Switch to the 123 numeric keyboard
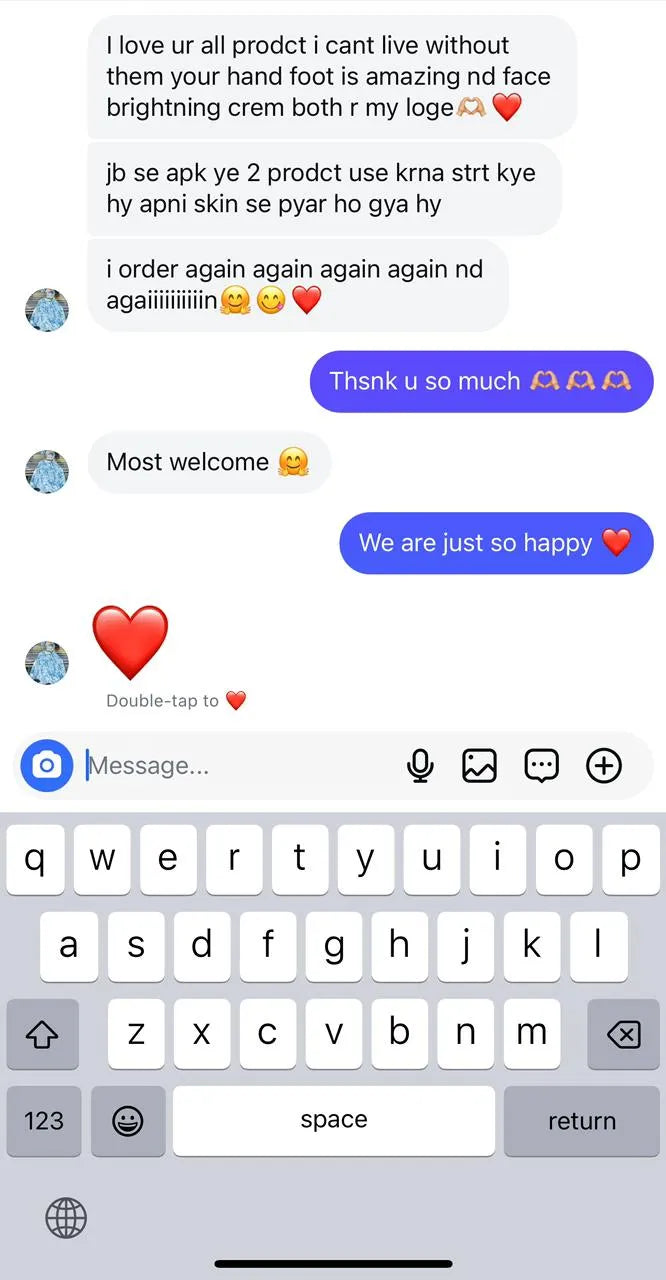The width and height of the screenshot is (666, 1280). pos(44,1121)
